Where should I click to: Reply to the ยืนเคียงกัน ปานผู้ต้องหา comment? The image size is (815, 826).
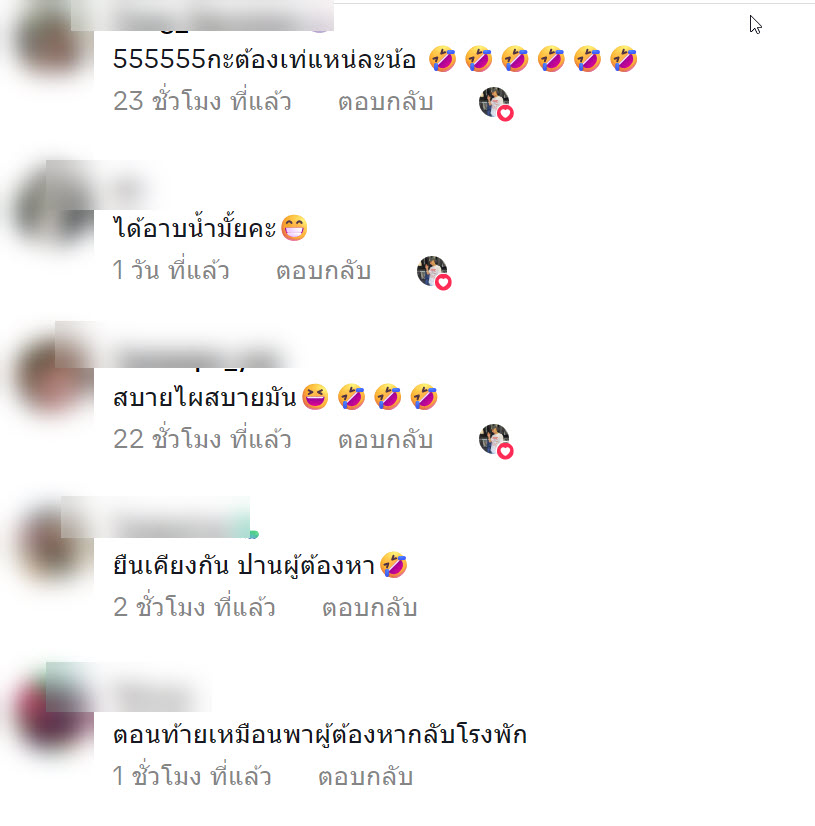[369, 608]
